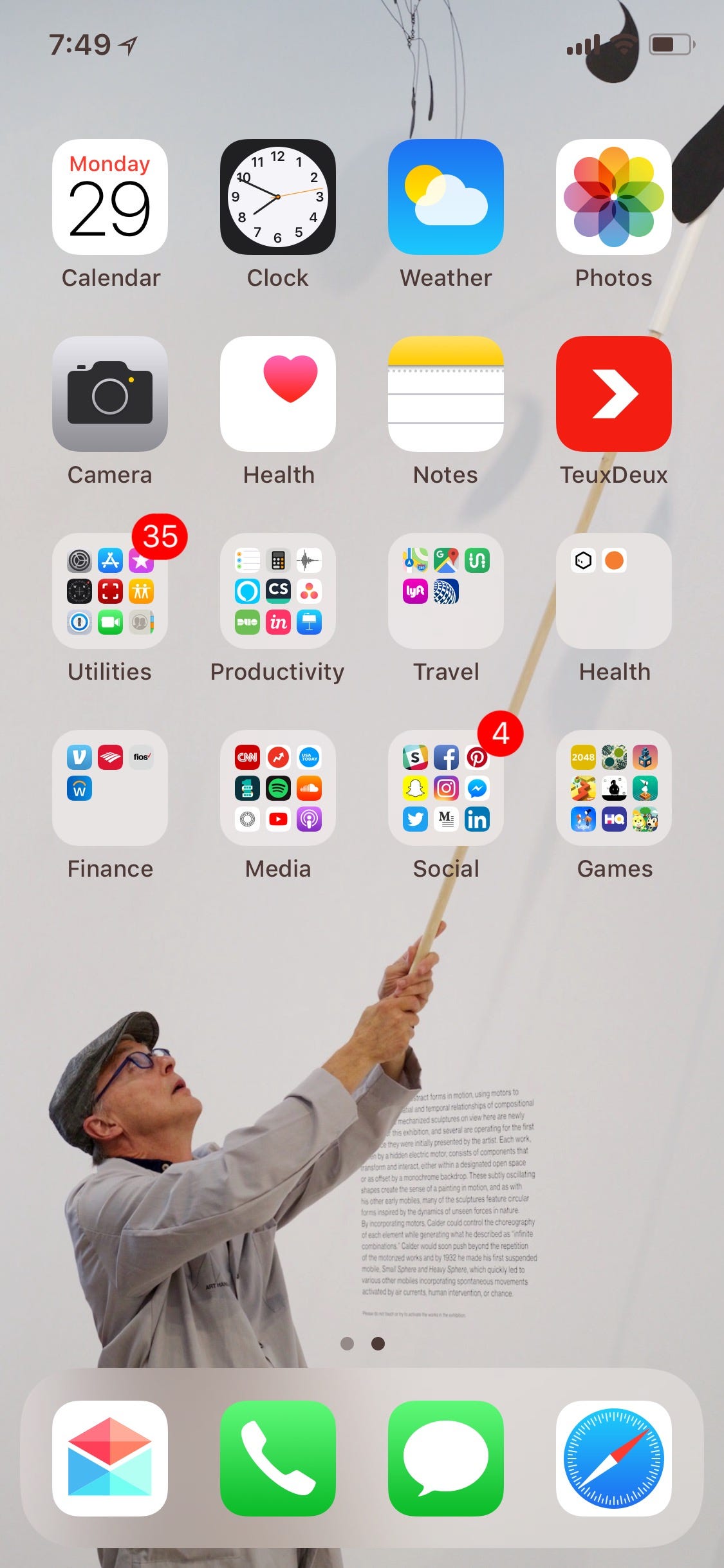The height and width of the screenshot is (1568, 724).
Task: Launch the Phone app from dock
Action: coord(278,1459)
